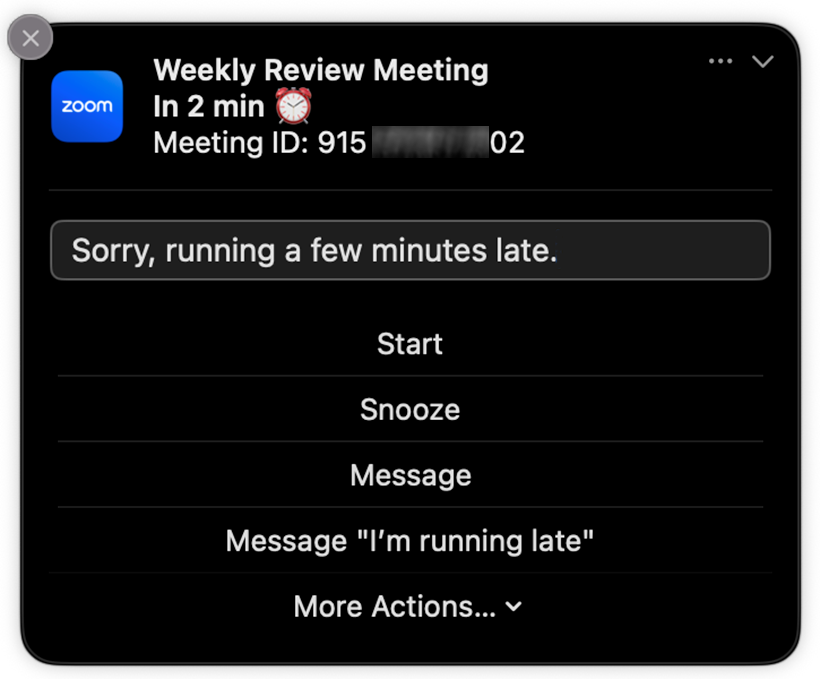Dismiss the Zoom meeting notification

tap(30, 39)
